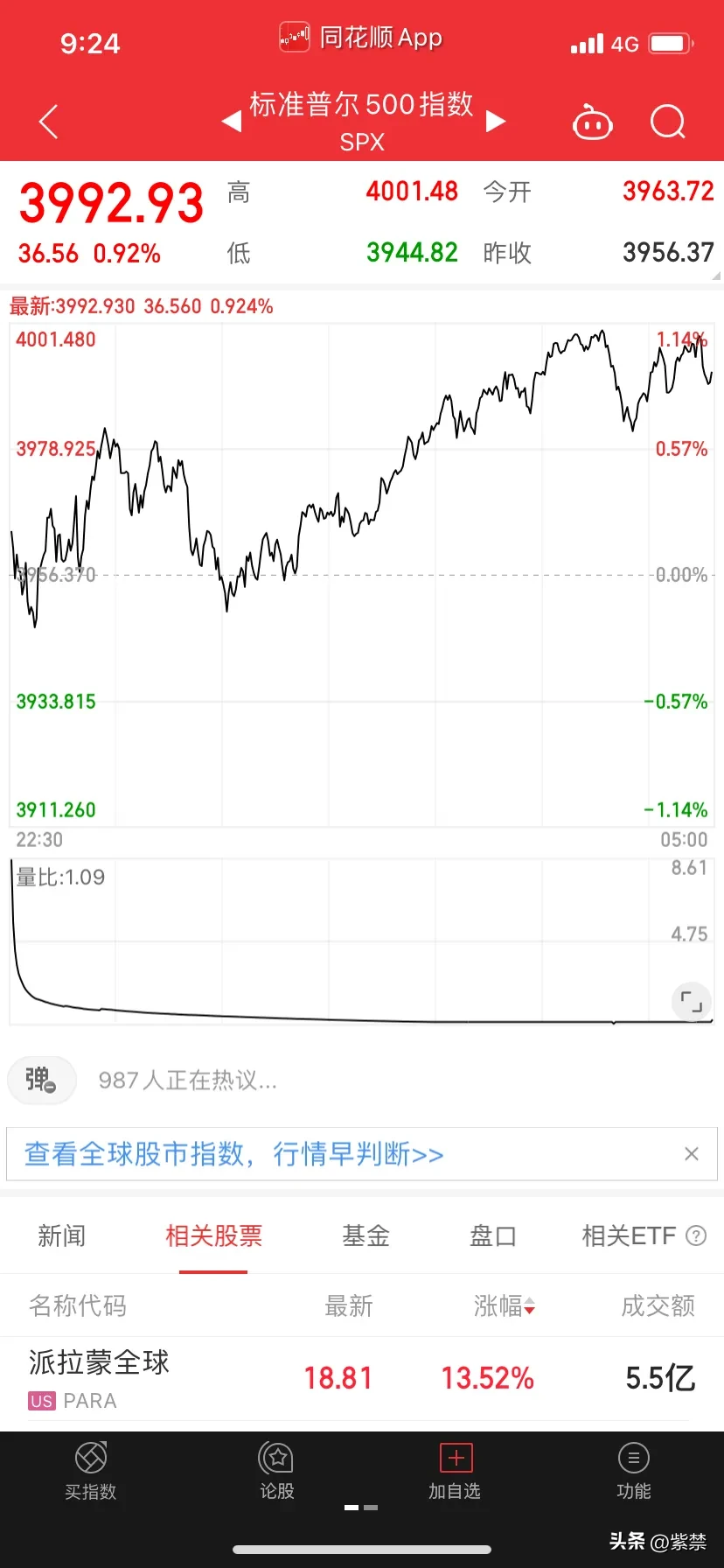
Task: Open the 987人正在热议 discussion box
Action: 188,1081
